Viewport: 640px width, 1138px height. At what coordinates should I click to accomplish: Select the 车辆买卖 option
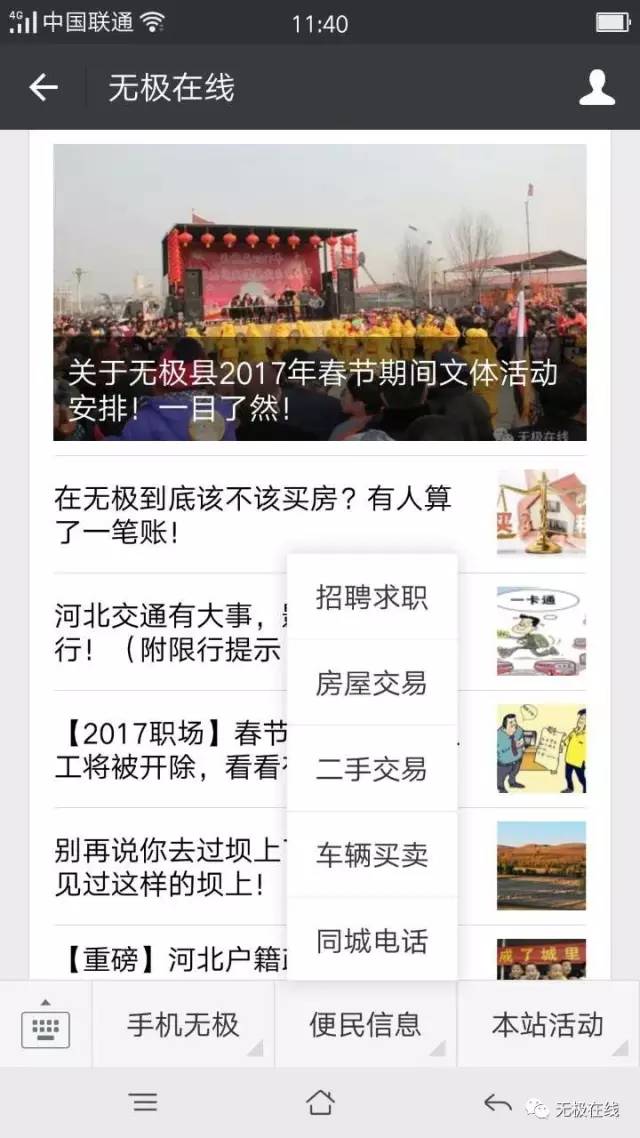(371, 855)
